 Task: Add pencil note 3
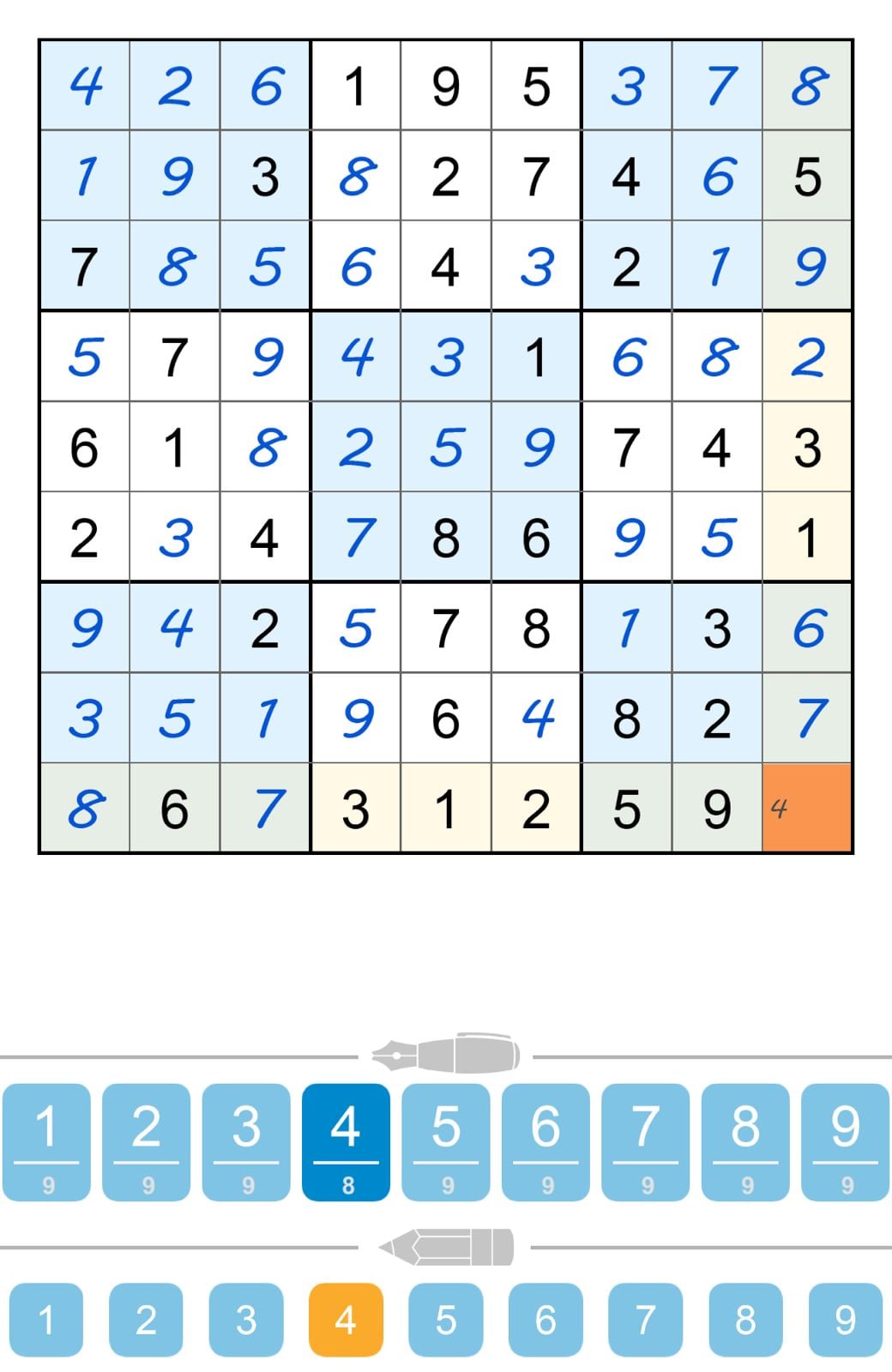pyautogui.click(x=246, y=1320)
